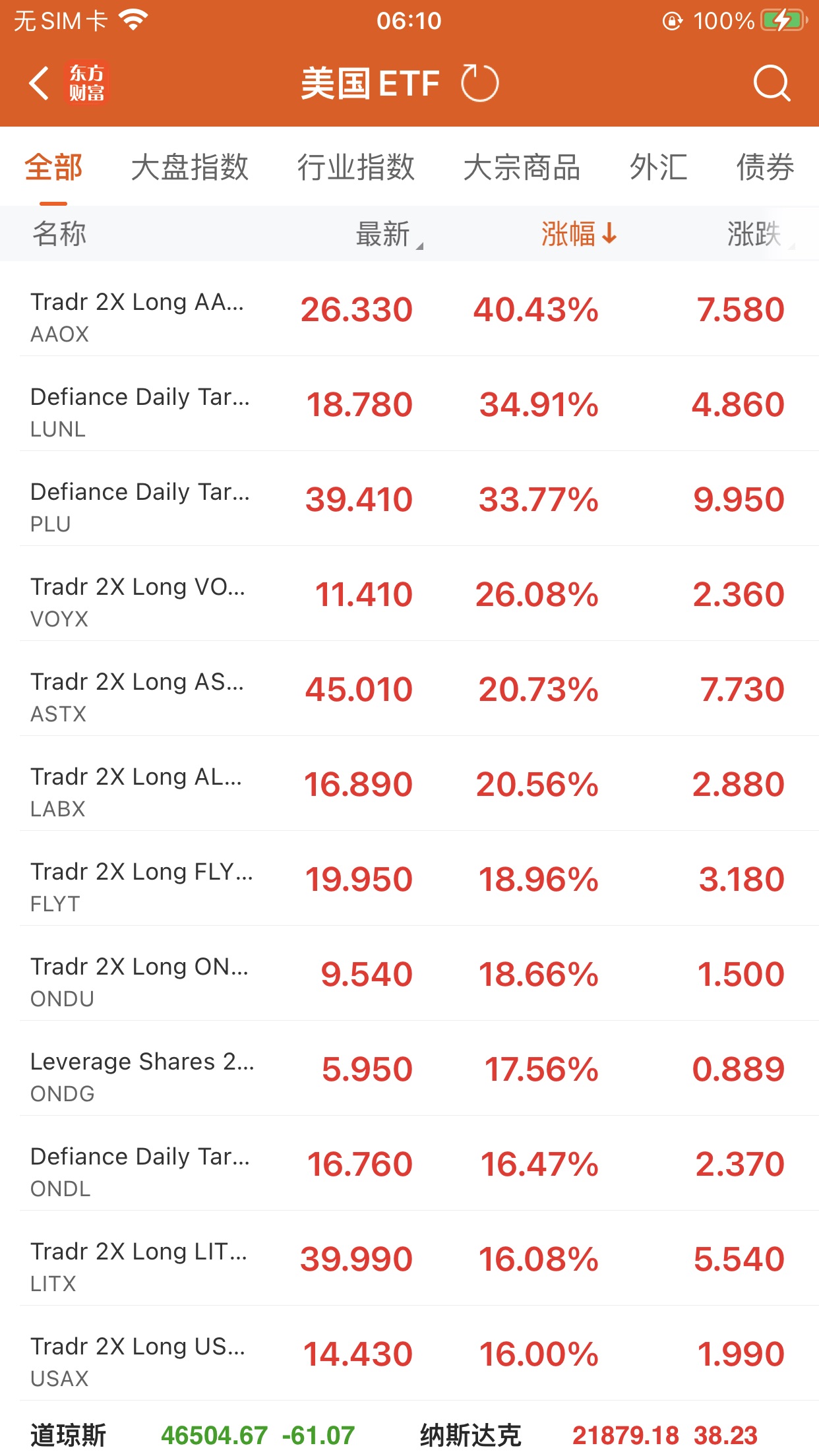Refresh the 美国ETF list
Viewport: 819px width, 1456px height.
coord(479,84)
